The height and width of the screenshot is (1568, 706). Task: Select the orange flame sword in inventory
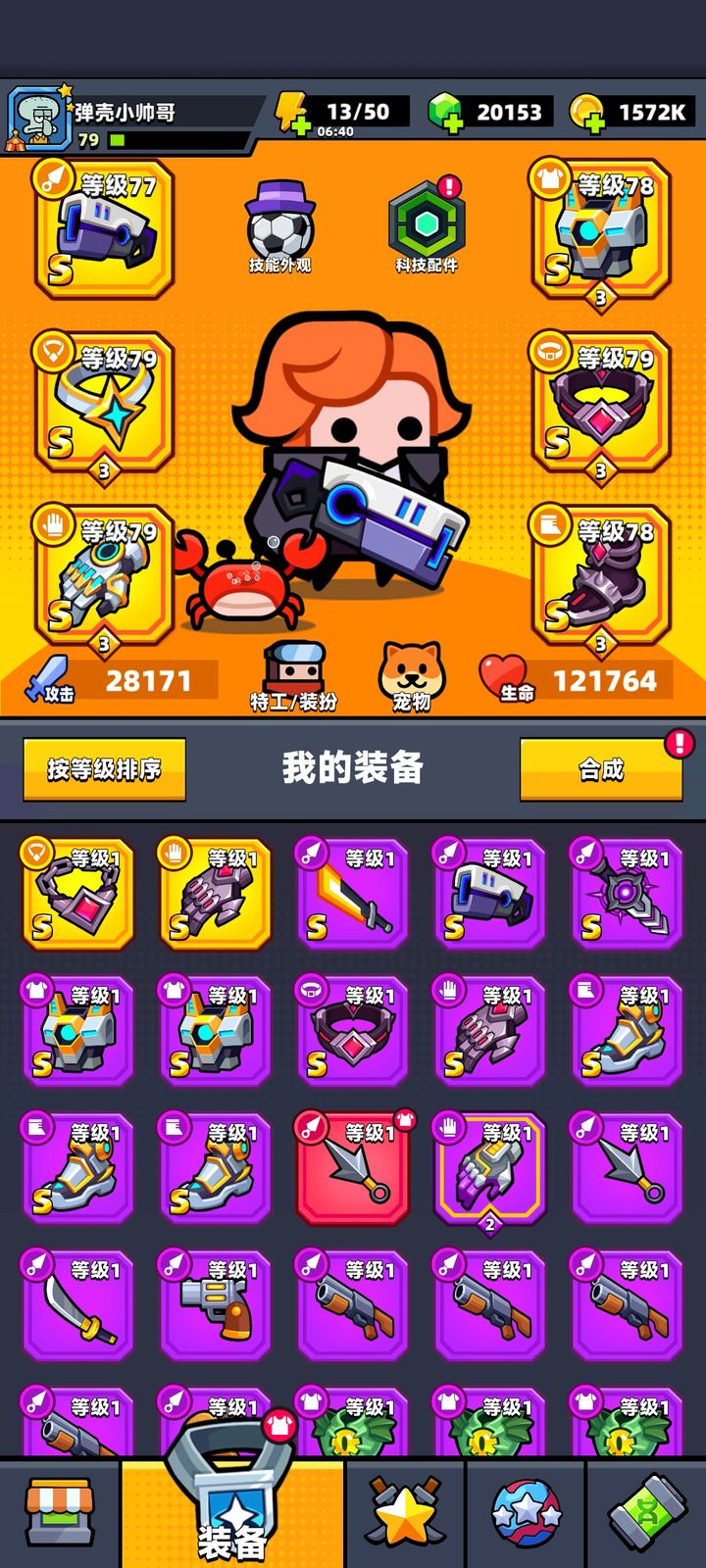(352, 894)
